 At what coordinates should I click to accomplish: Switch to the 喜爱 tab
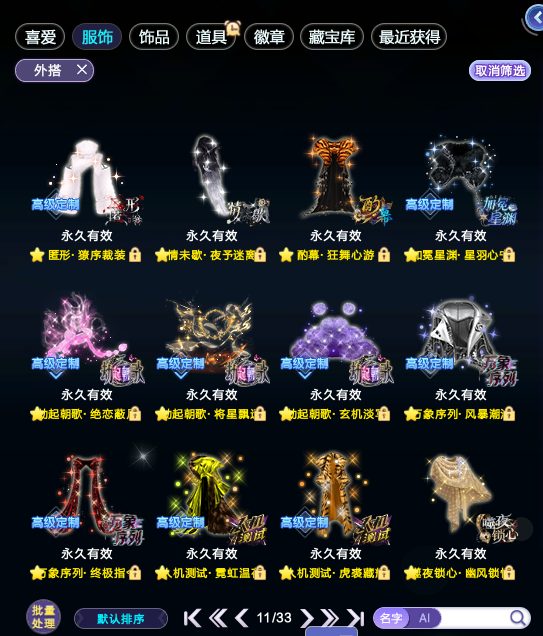40,37
